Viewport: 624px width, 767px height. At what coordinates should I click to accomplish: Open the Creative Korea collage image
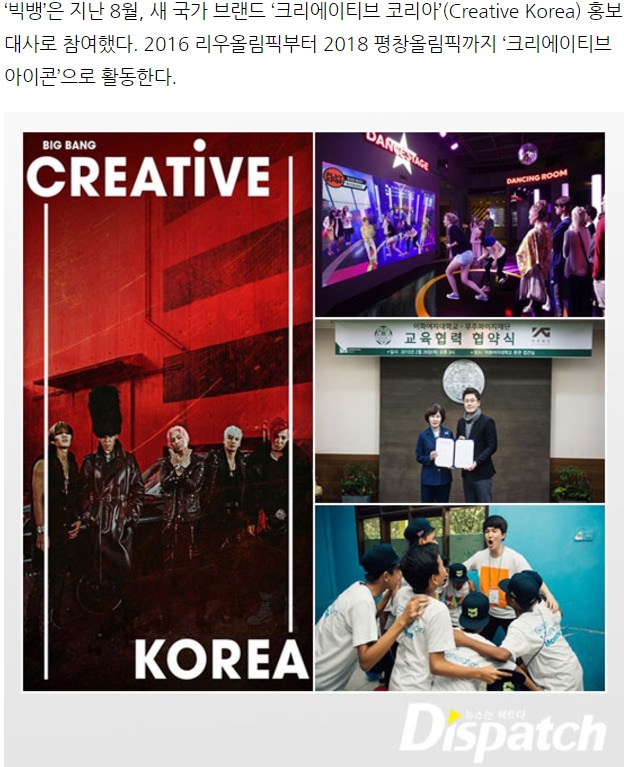pyautogui.click(x=313, y=411)
